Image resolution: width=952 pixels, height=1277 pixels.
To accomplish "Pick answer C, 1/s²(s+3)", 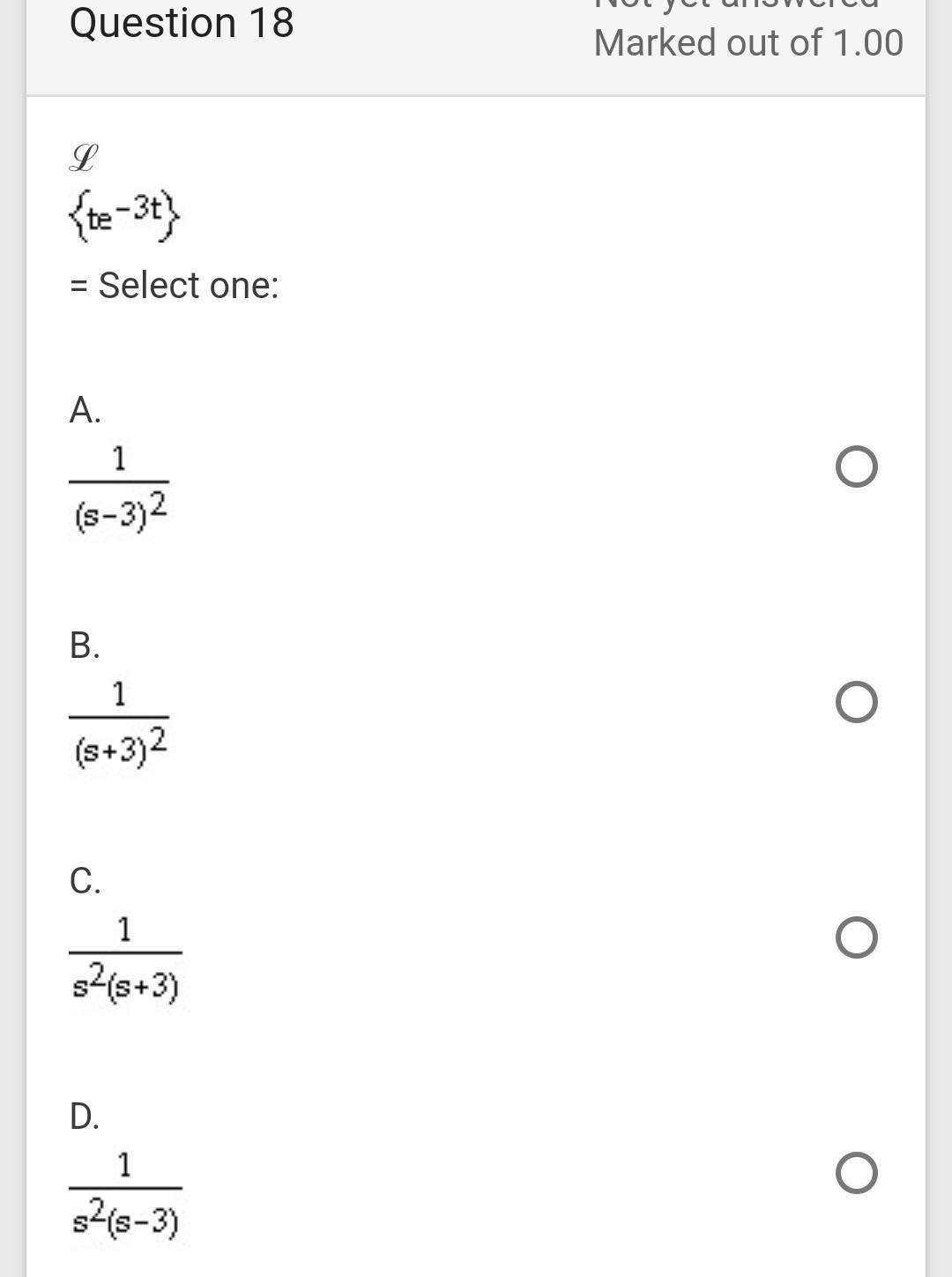I will click(856, 937).
